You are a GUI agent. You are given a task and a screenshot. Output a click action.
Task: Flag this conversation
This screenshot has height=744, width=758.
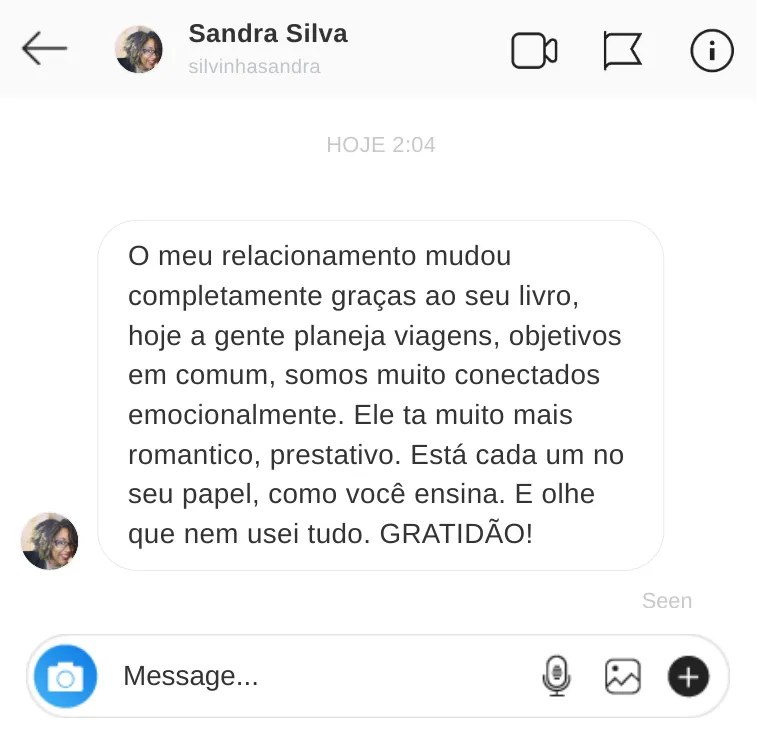pos(622,50)
